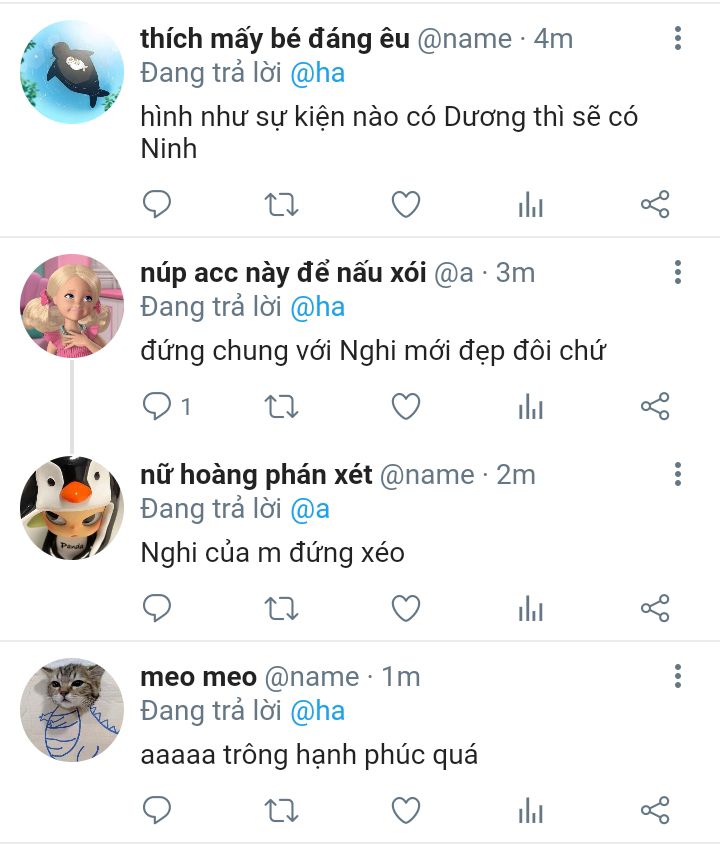
Task: Open overflow menu on núp acc này để nấu xói's reply
Action: 678,272
